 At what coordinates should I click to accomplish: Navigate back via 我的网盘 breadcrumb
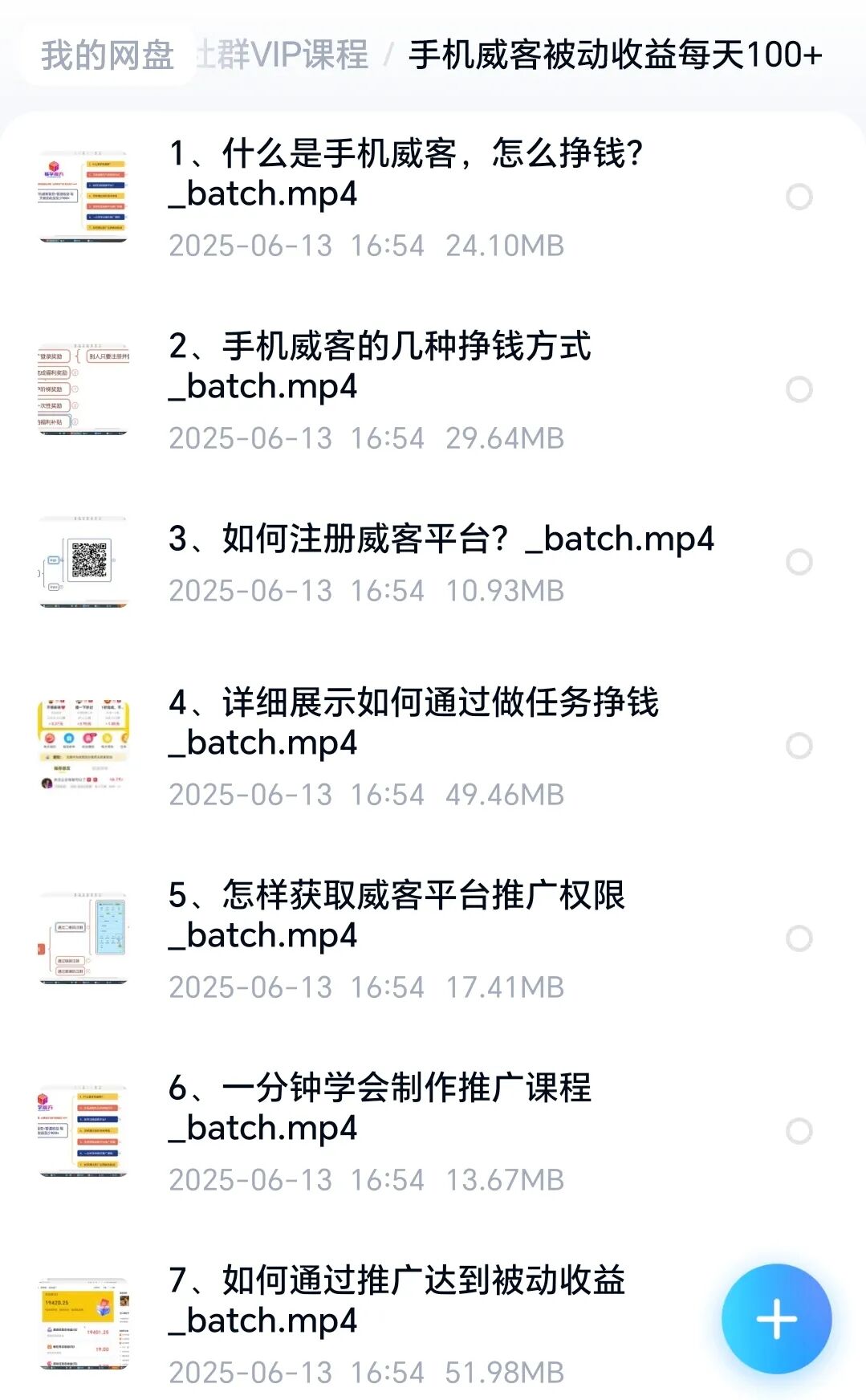coord(106,55)
